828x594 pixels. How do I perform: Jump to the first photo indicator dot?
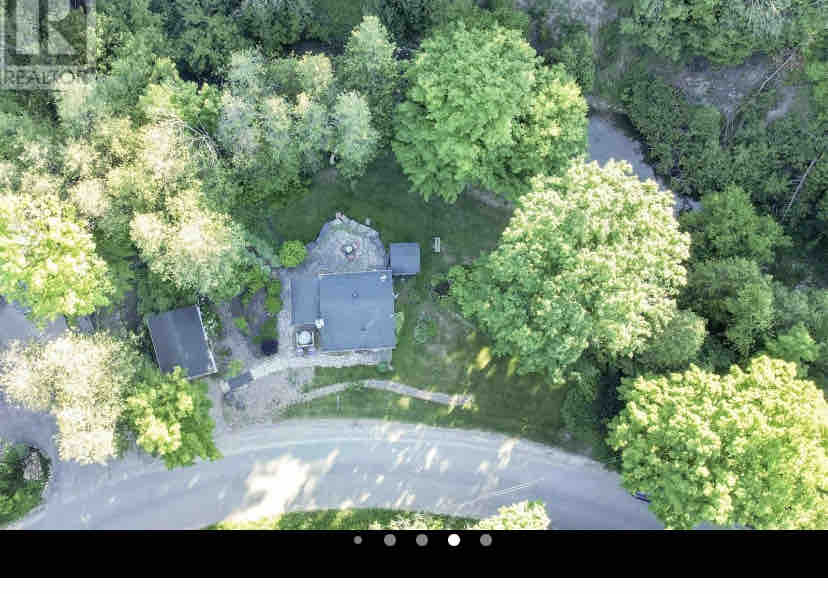click(358, 540)
